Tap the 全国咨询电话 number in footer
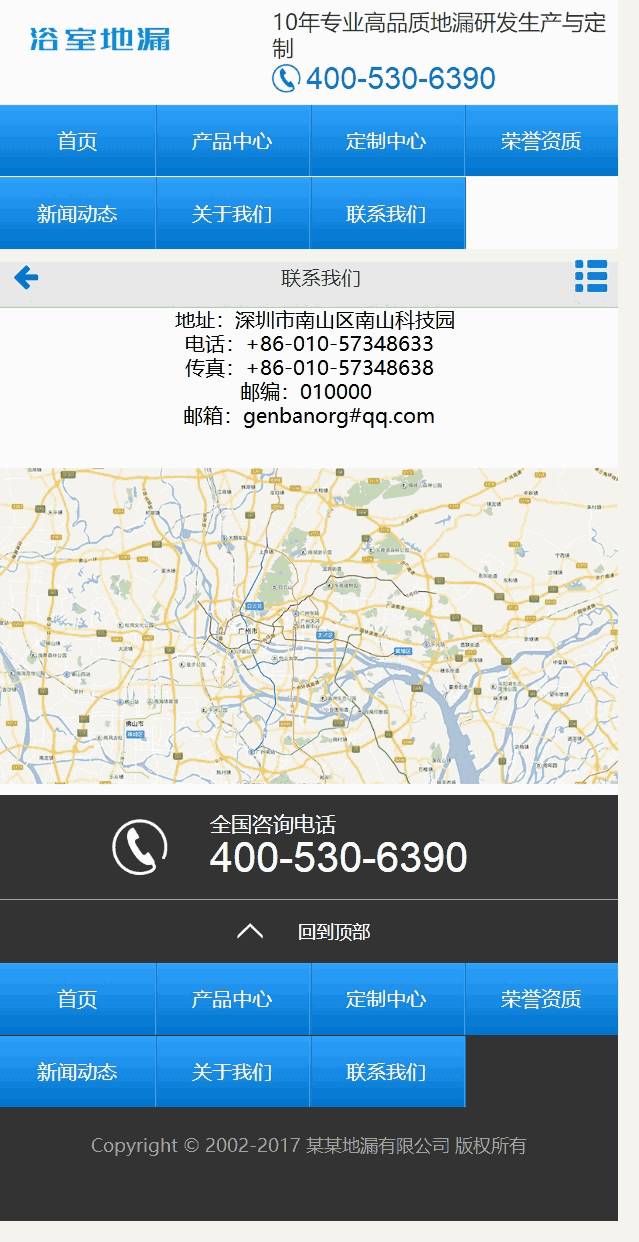The image size is (639, 1242). click(x=338, y=858)
